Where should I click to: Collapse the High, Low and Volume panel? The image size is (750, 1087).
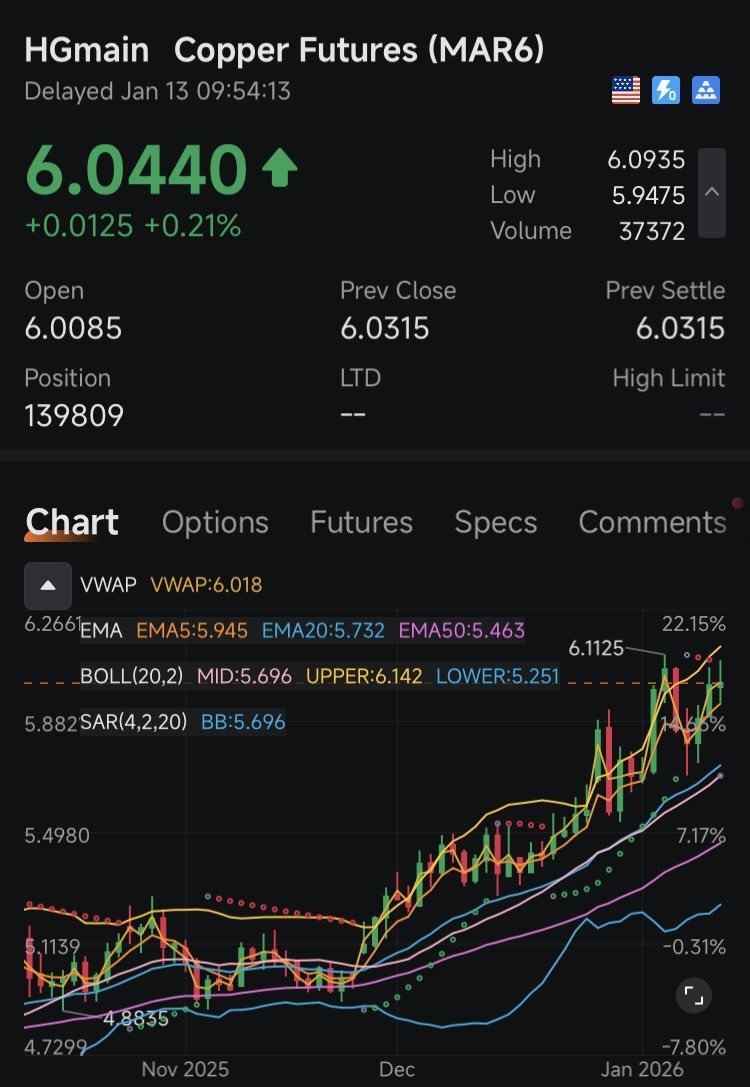tap(711, 193)
